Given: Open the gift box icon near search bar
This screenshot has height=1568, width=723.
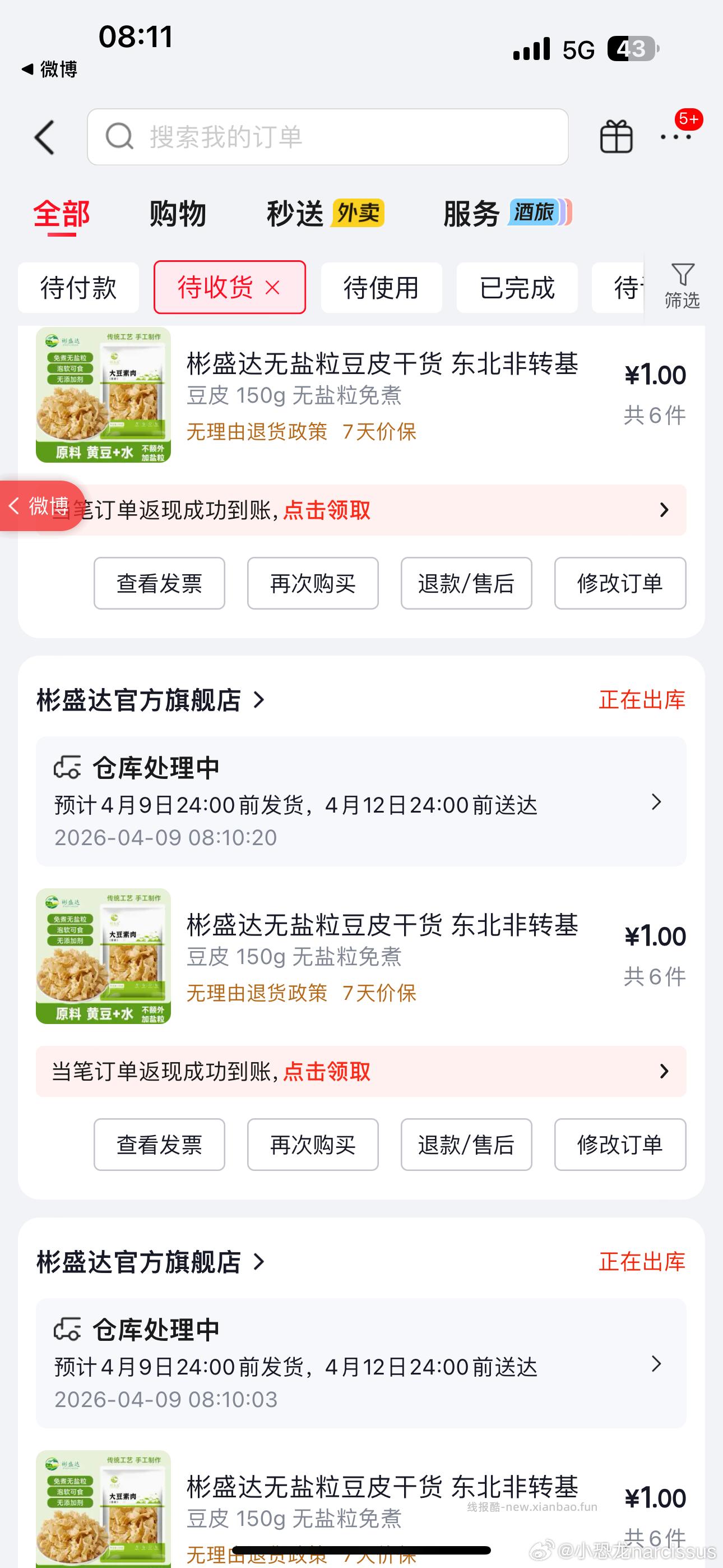Looking at the screenshot, I should pos(617,137).
